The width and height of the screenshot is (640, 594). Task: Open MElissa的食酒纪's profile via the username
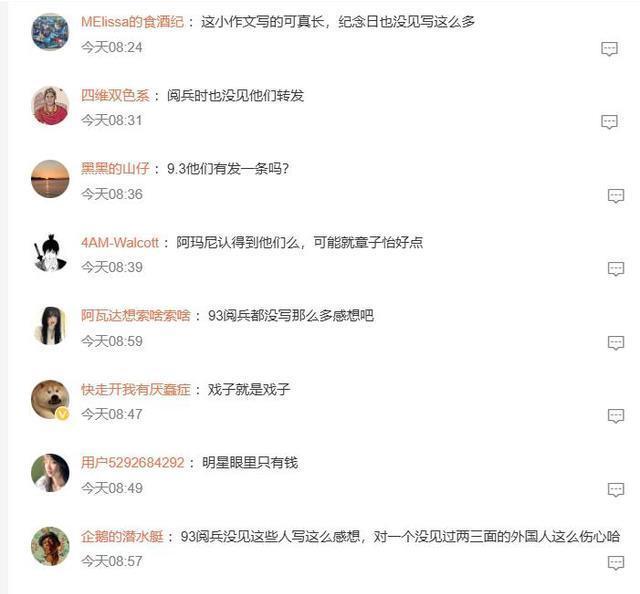point(132,21)
